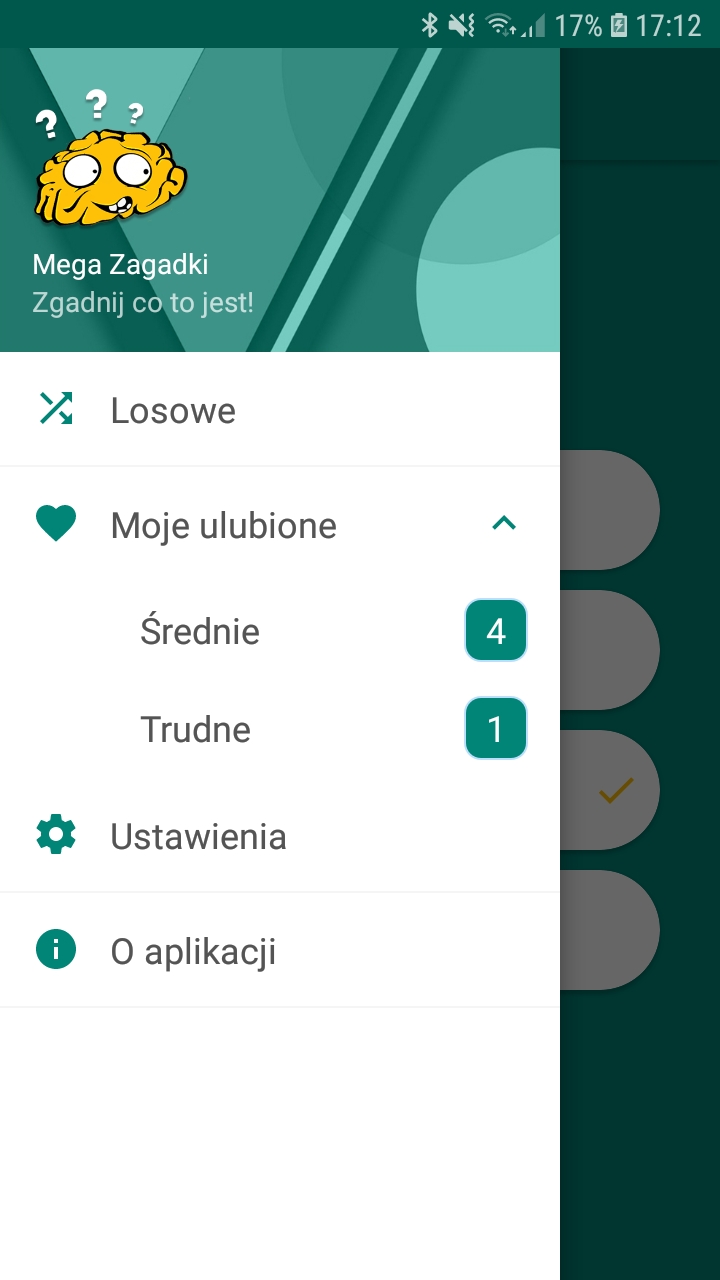The width and height of the screenshot is (720, 1280).
Task: Open the Losowe menu item
Action: point(280,409)
